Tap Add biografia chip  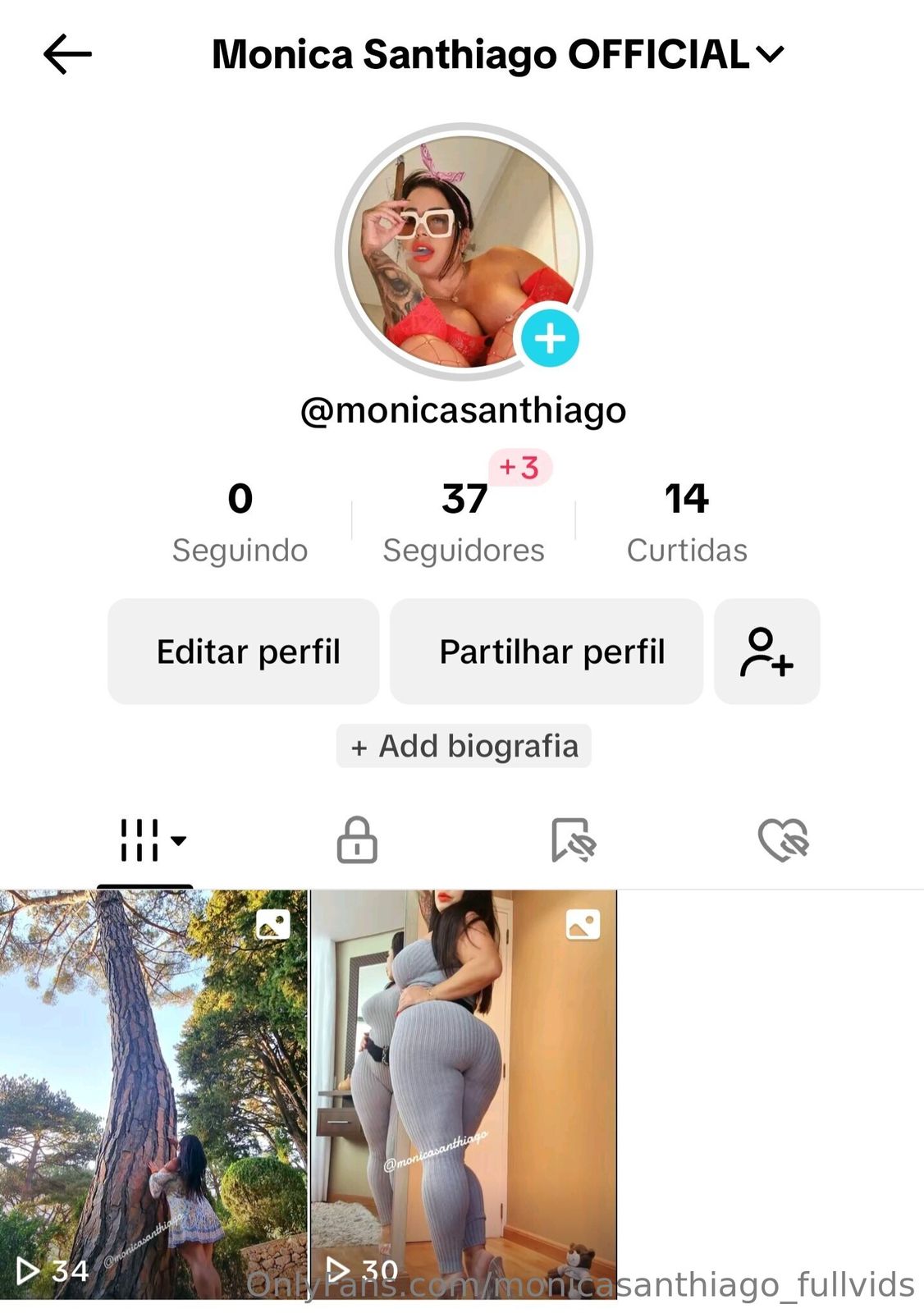464,746
